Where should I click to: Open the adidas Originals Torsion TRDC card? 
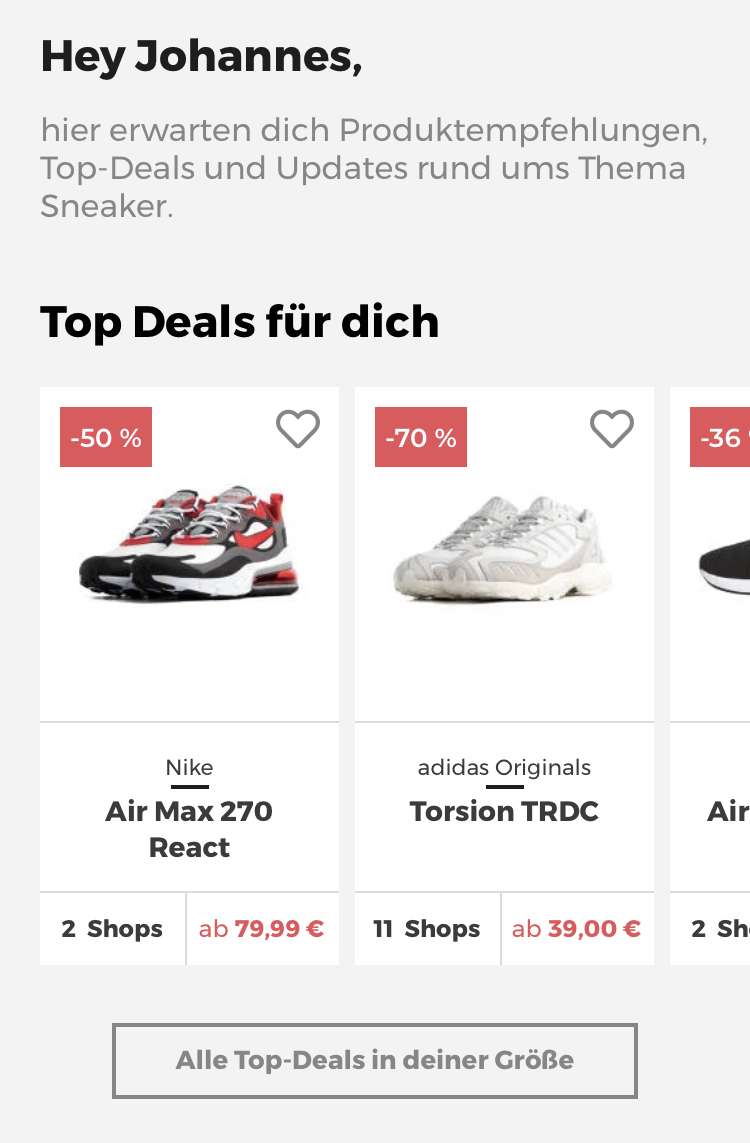[504, 600]
